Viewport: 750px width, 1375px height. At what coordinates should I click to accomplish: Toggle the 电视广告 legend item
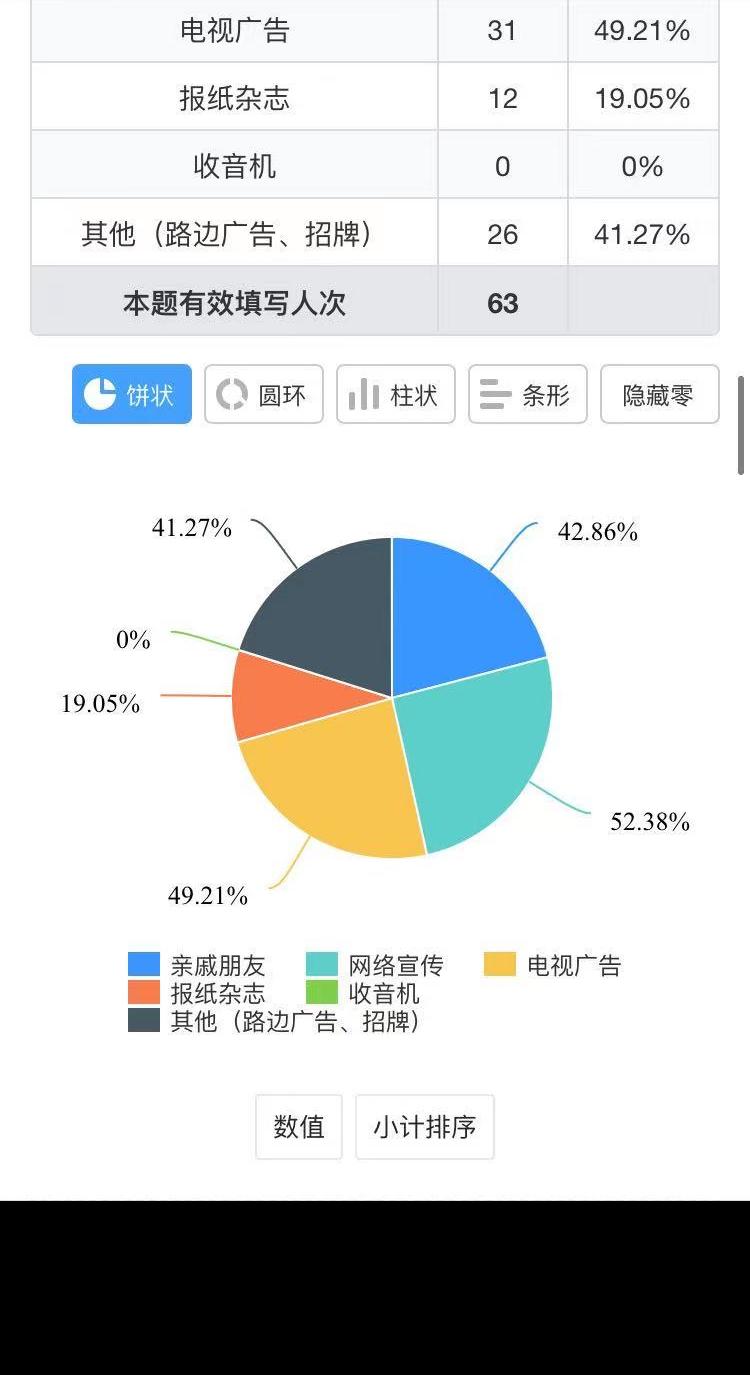coord(554,965)
